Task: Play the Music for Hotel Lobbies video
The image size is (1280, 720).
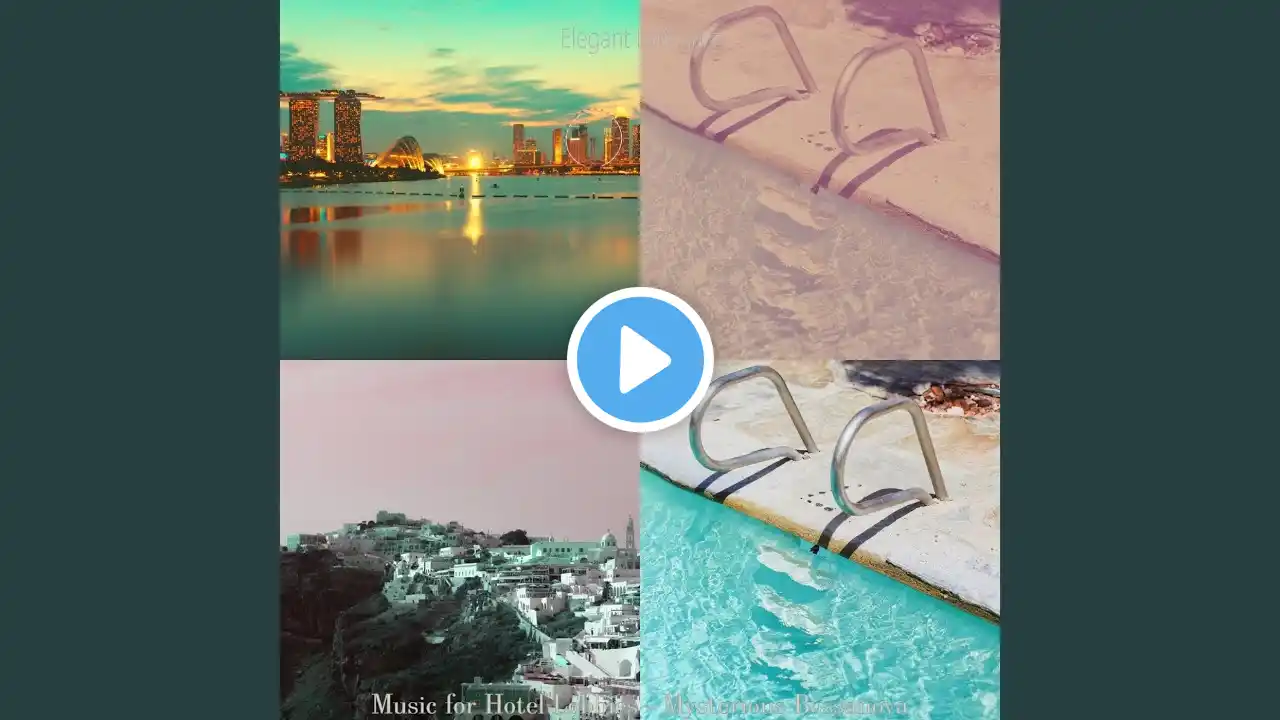Action: (640, 359)
